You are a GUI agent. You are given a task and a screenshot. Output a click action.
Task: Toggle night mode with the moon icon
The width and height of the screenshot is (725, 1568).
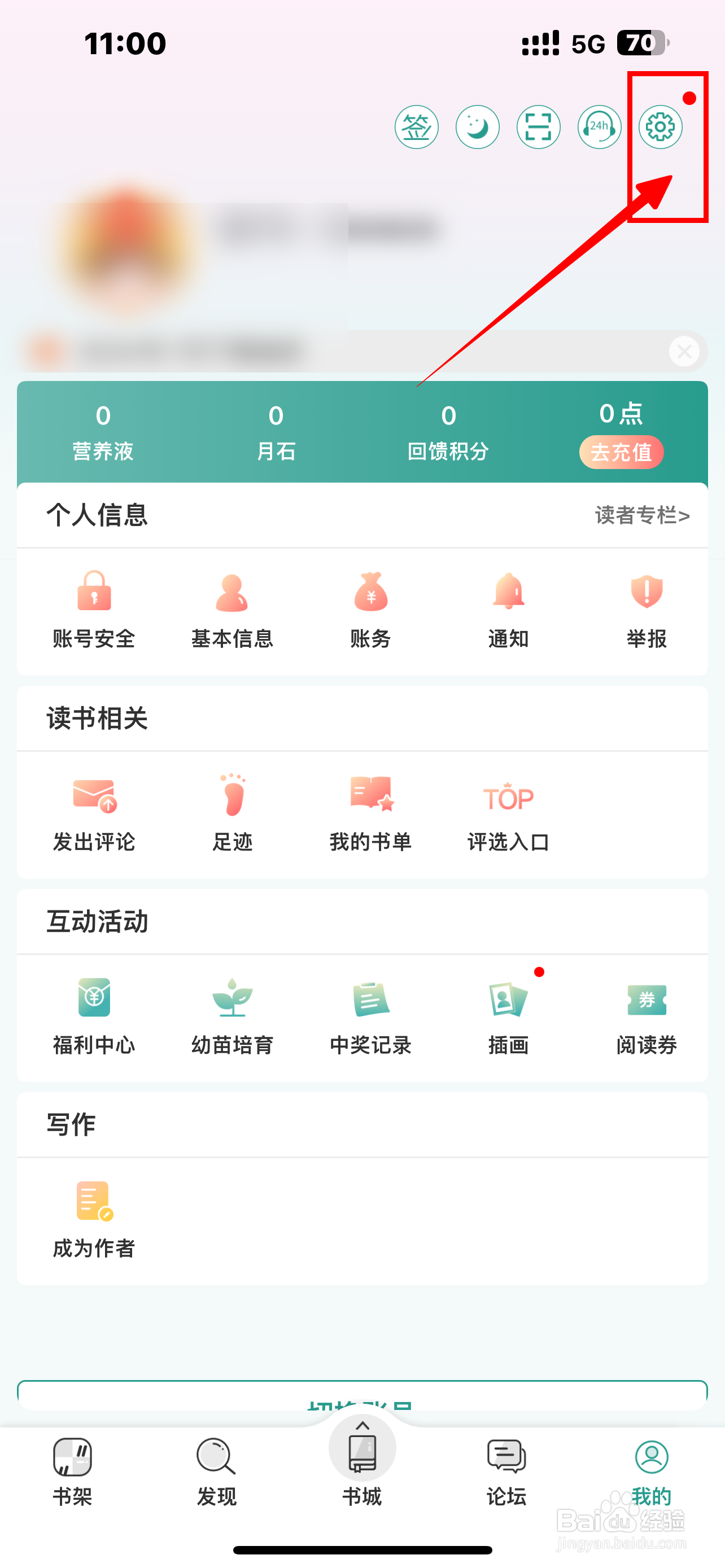click(478, 127)
